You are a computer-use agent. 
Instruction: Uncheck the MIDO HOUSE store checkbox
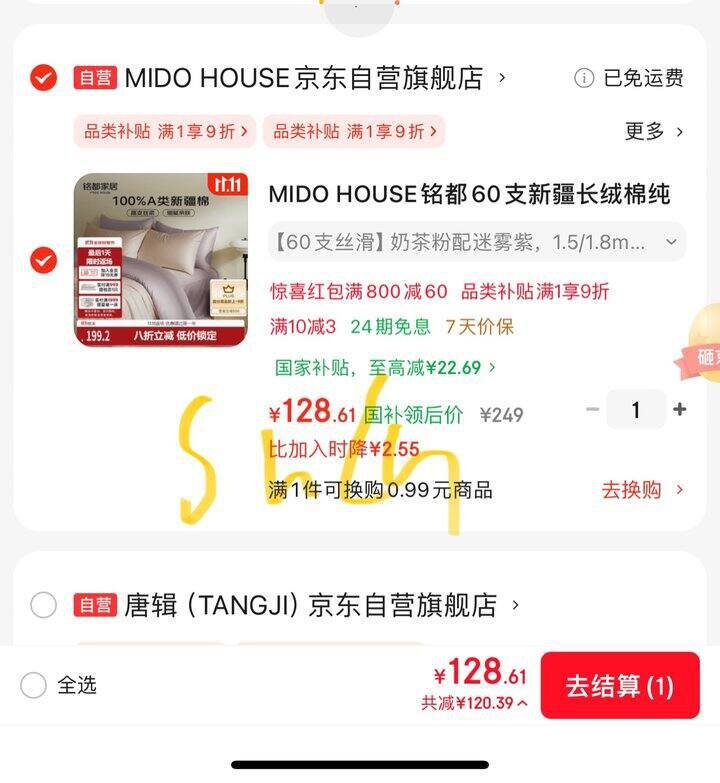[43, 77]
